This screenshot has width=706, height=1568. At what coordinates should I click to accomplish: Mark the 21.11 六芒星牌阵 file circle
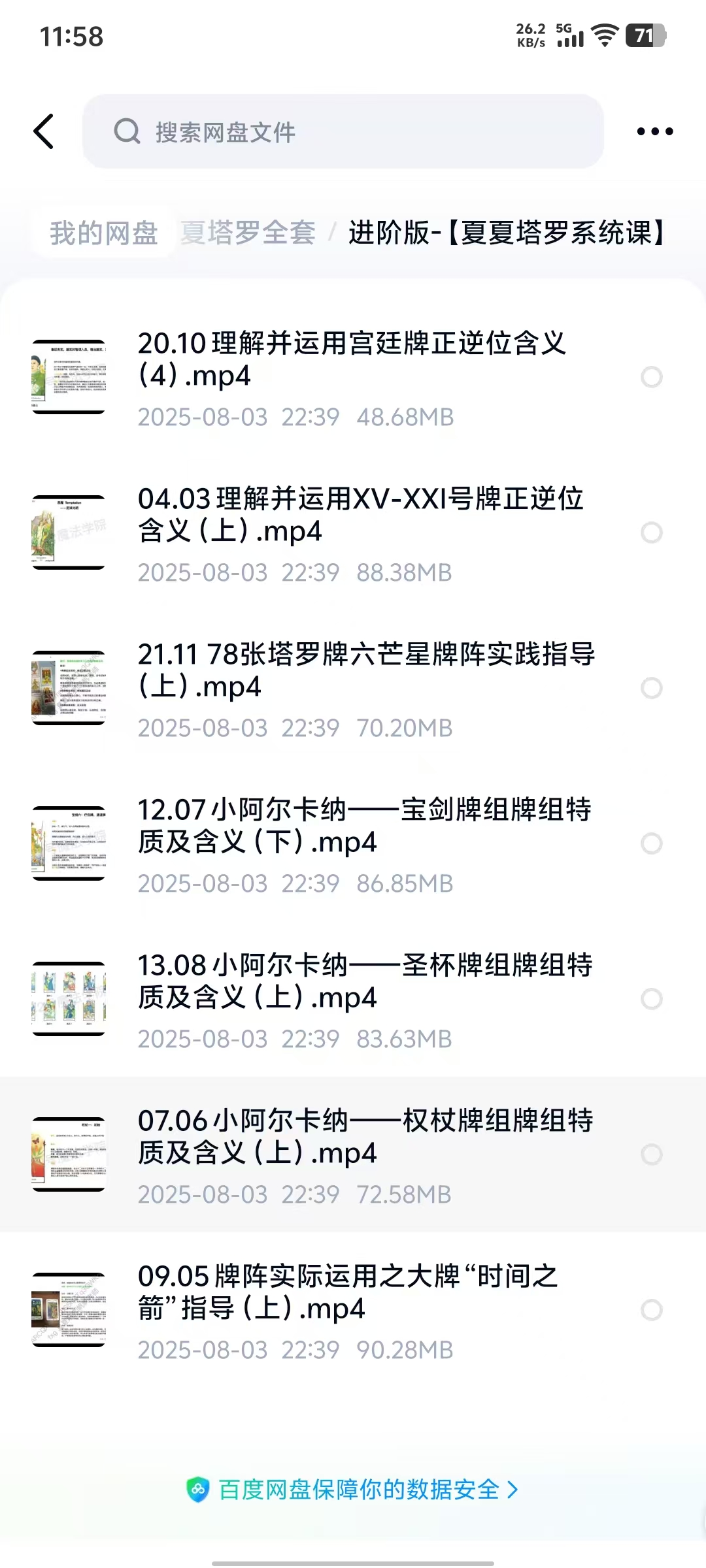pos(651,688)
